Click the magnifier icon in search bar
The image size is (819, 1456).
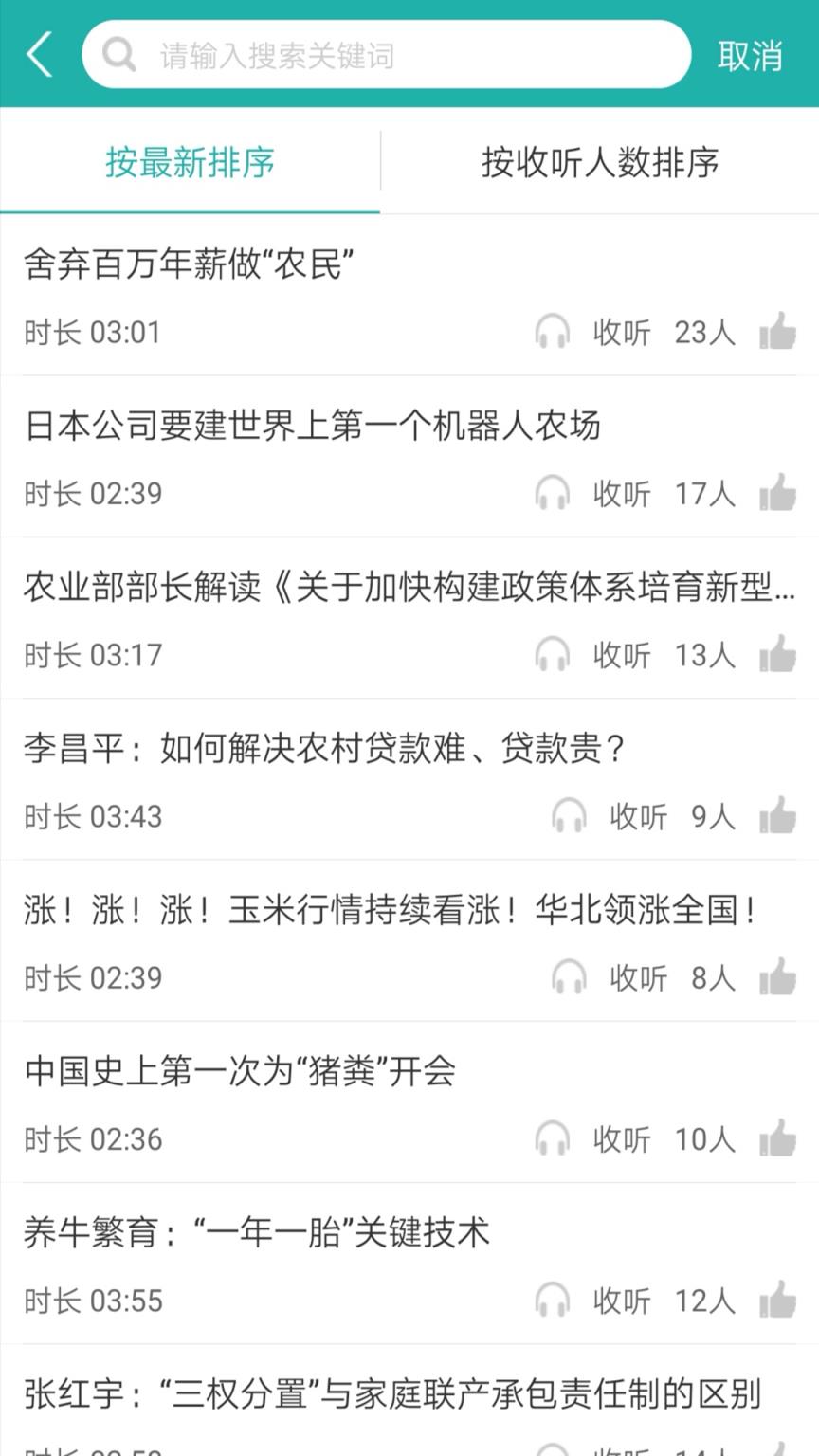click(x=118, y=54)
